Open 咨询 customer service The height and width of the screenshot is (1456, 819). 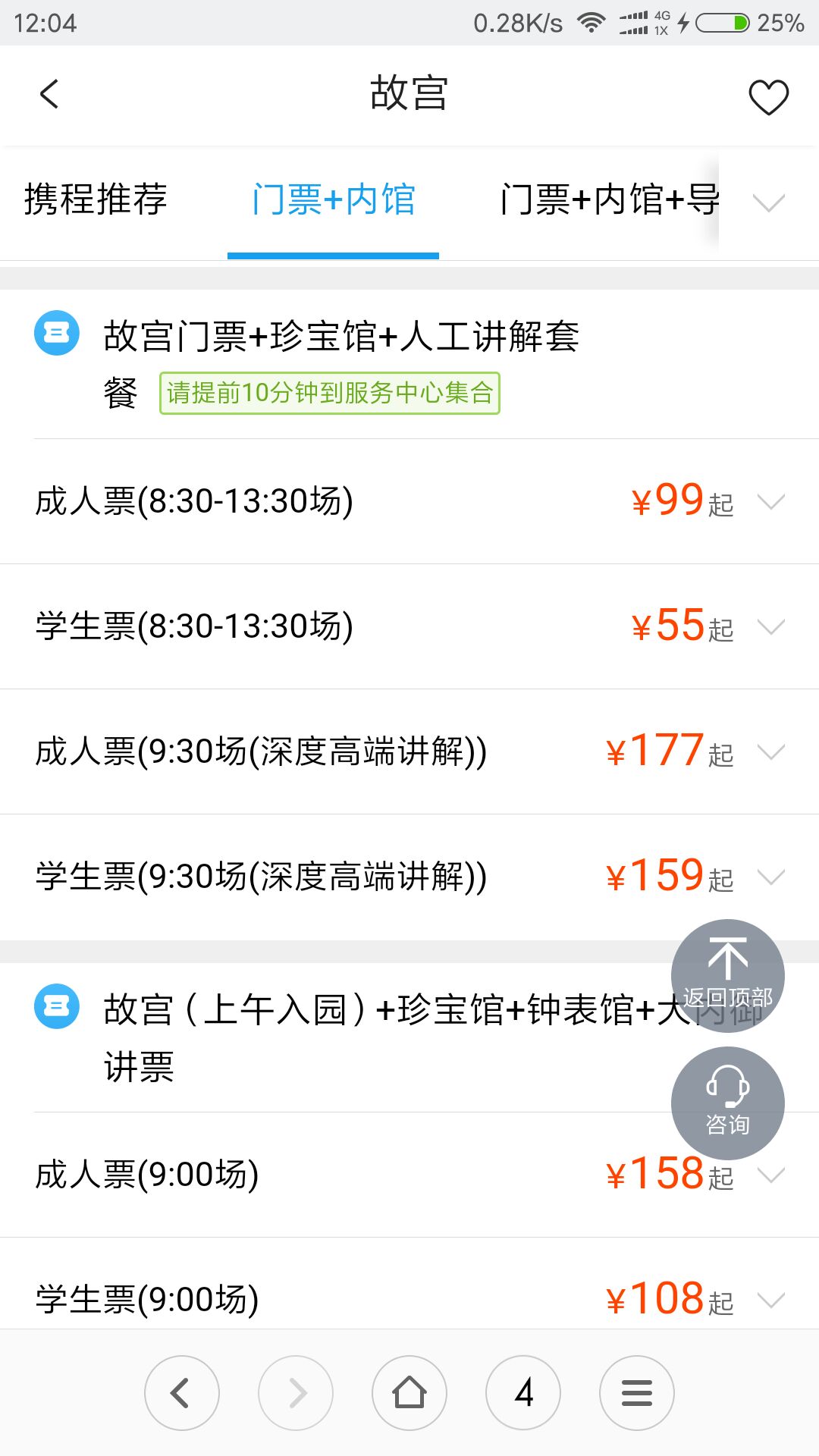(727, 1103)
